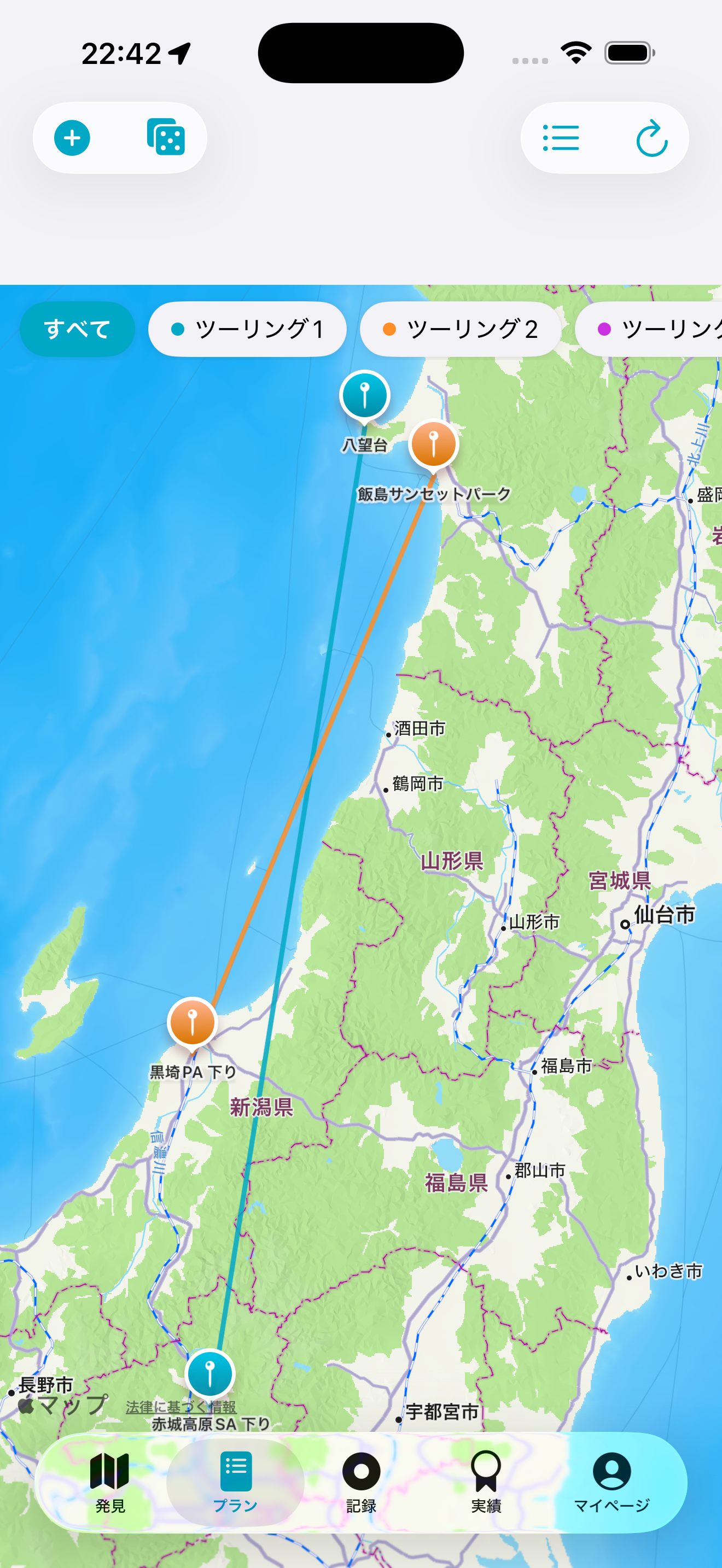Open the 飯島サンセットパーク pin
This screenshot has height=1568, width=722.
(x=433, y=446)
